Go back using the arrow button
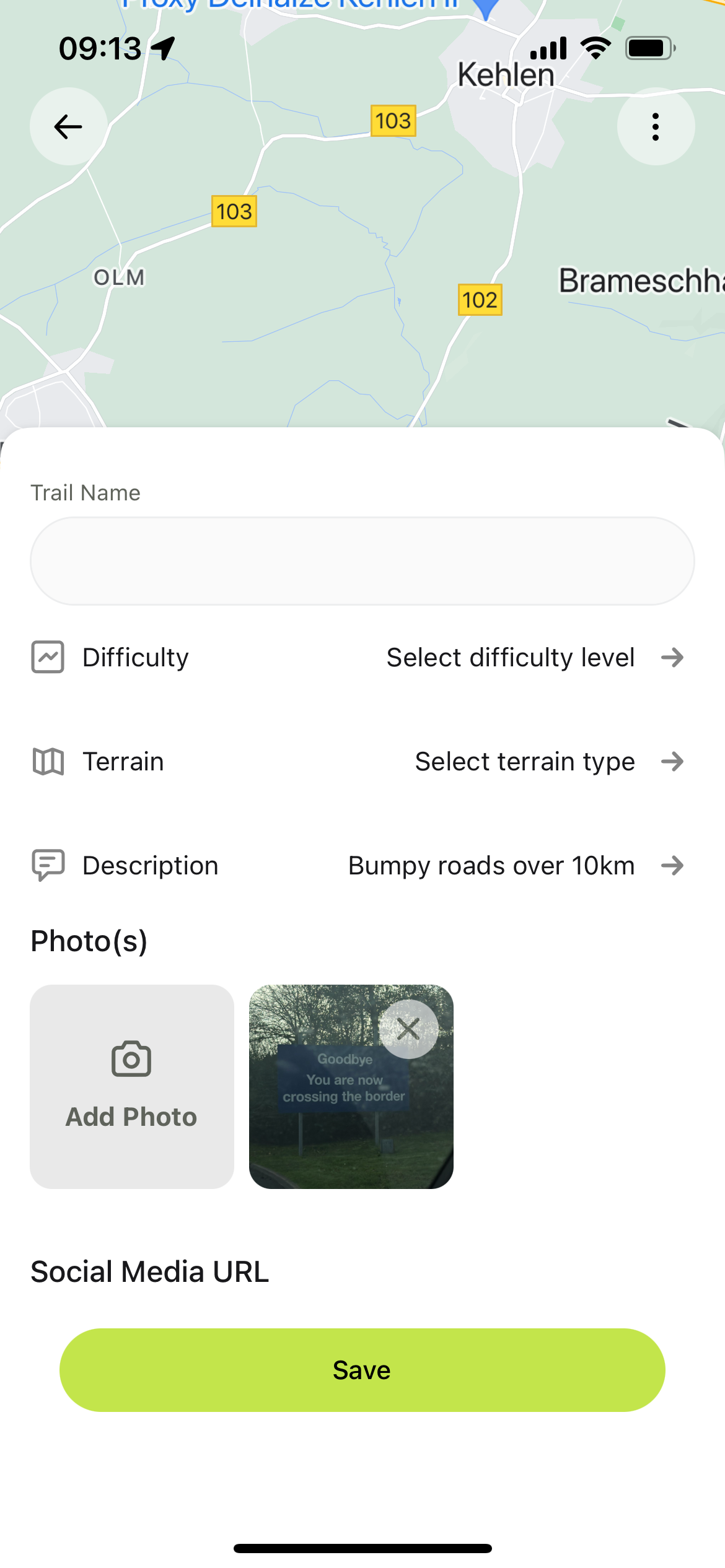The height and width of the screenshot is (1568, 725). point(68,127)
